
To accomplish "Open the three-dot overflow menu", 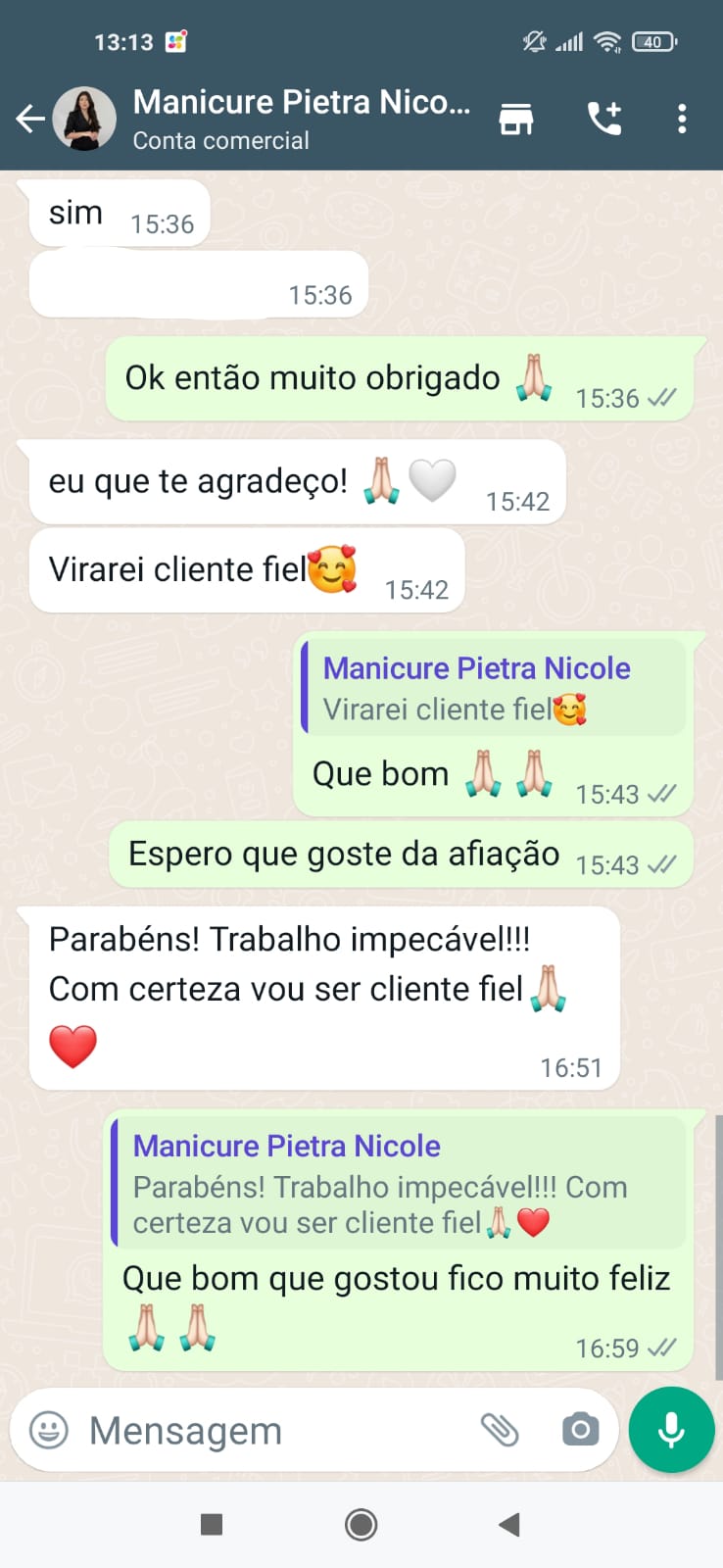I will [x=682, y=119].
